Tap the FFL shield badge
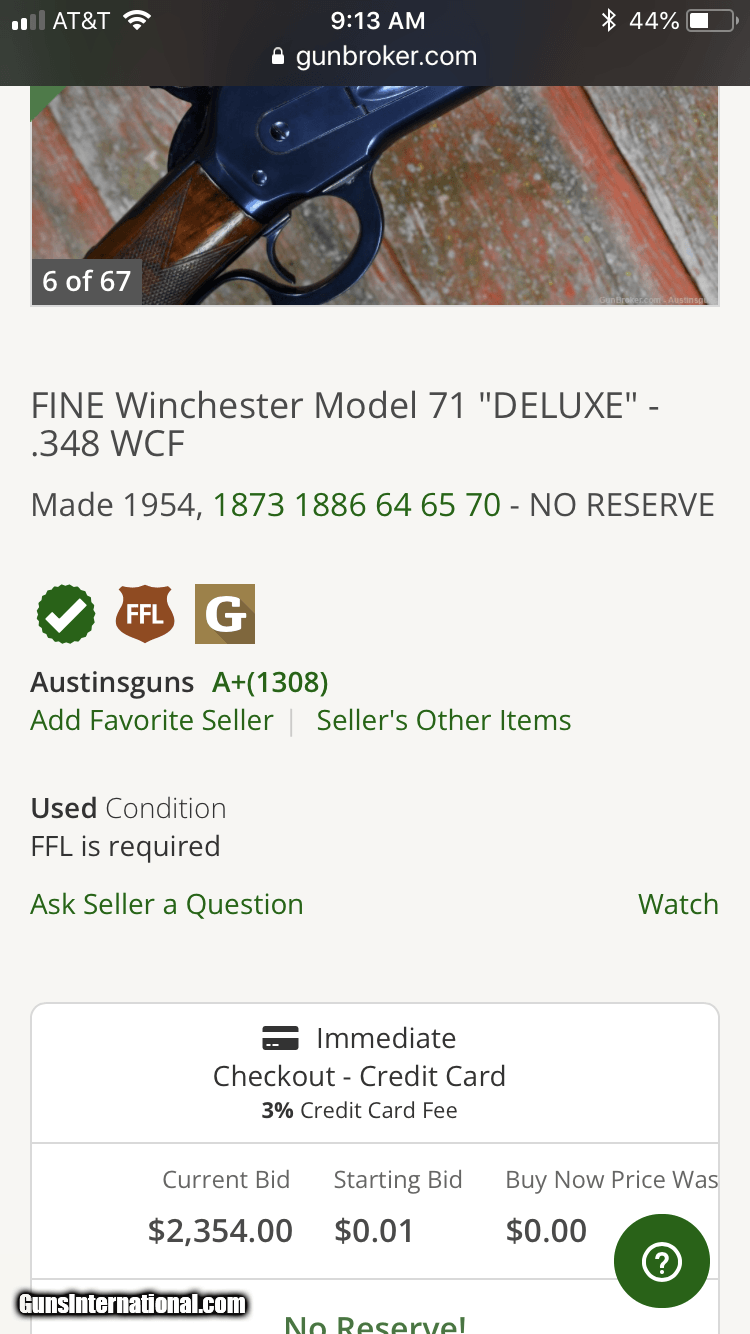This screenshot has width=750, height=1334. 145,613
